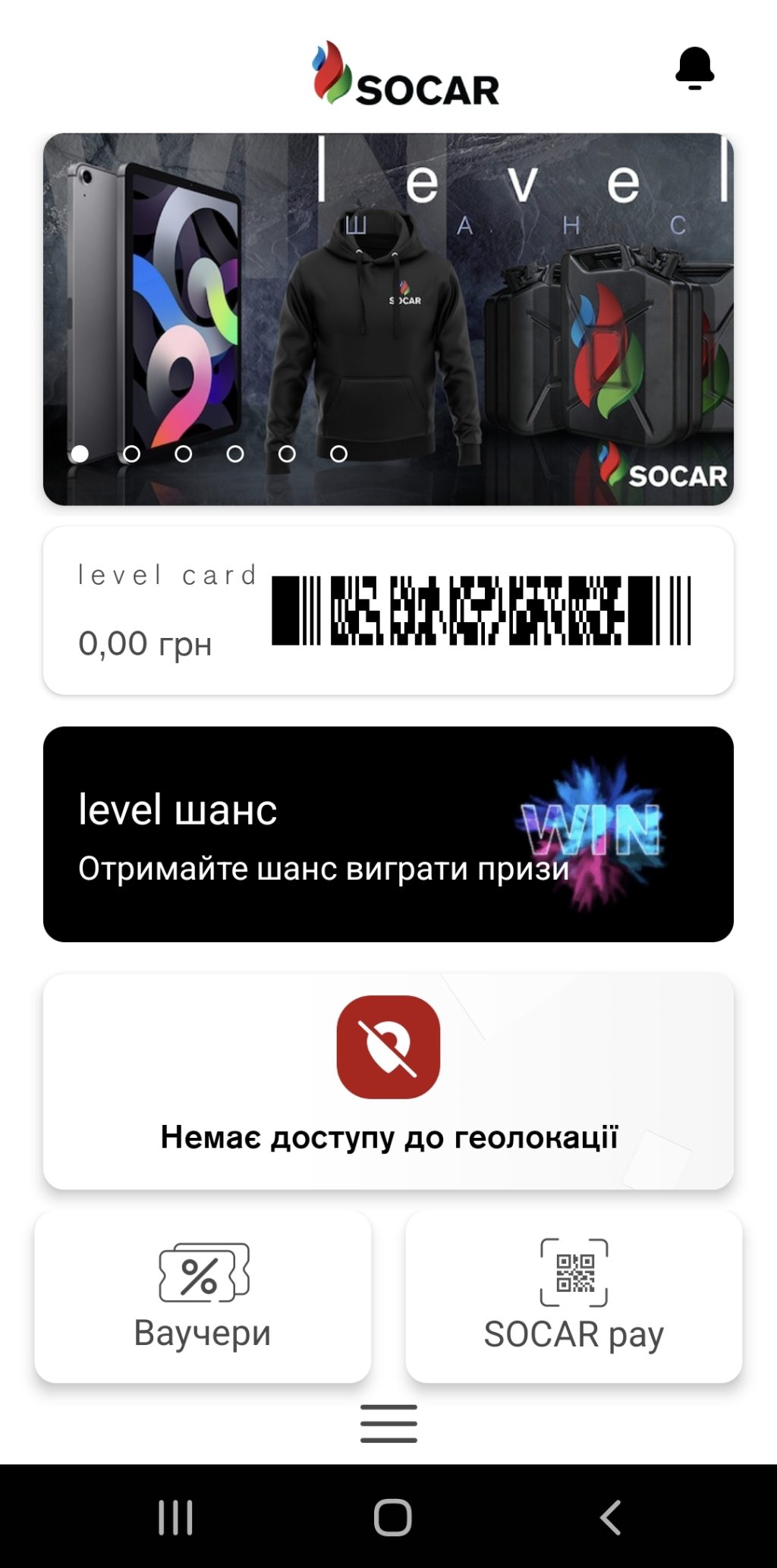Jump to the last banner page dot
Screen dimensions: 777x1568
pos(338,454)
